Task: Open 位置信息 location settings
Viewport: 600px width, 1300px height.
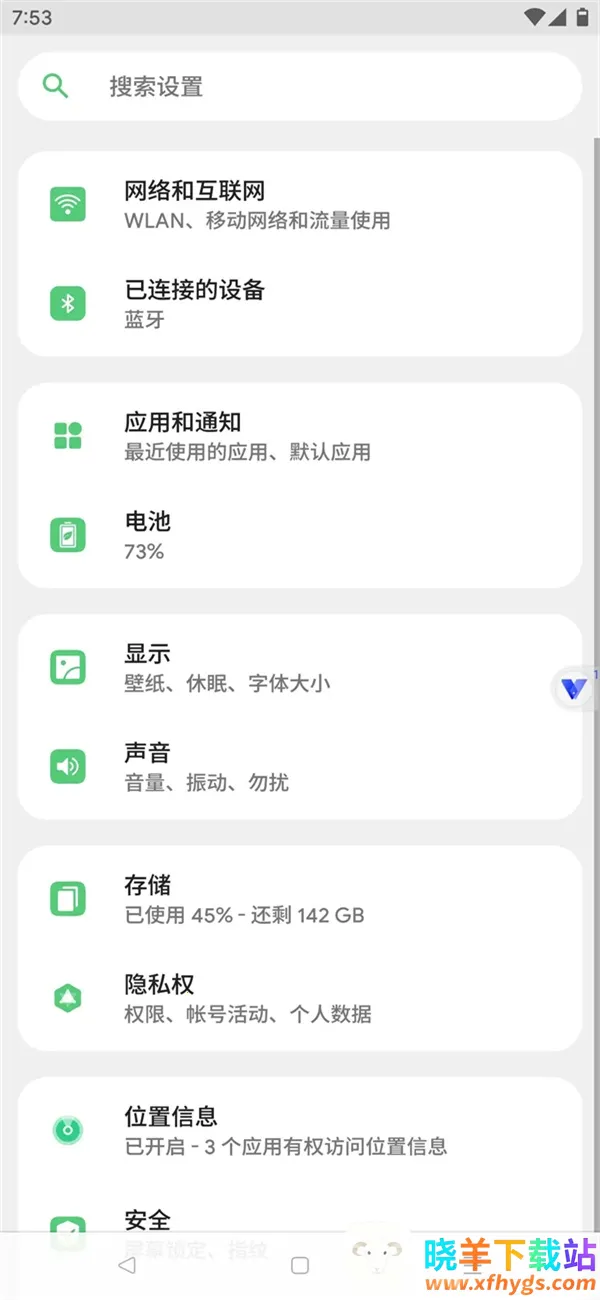Action: coord(300,1130)
